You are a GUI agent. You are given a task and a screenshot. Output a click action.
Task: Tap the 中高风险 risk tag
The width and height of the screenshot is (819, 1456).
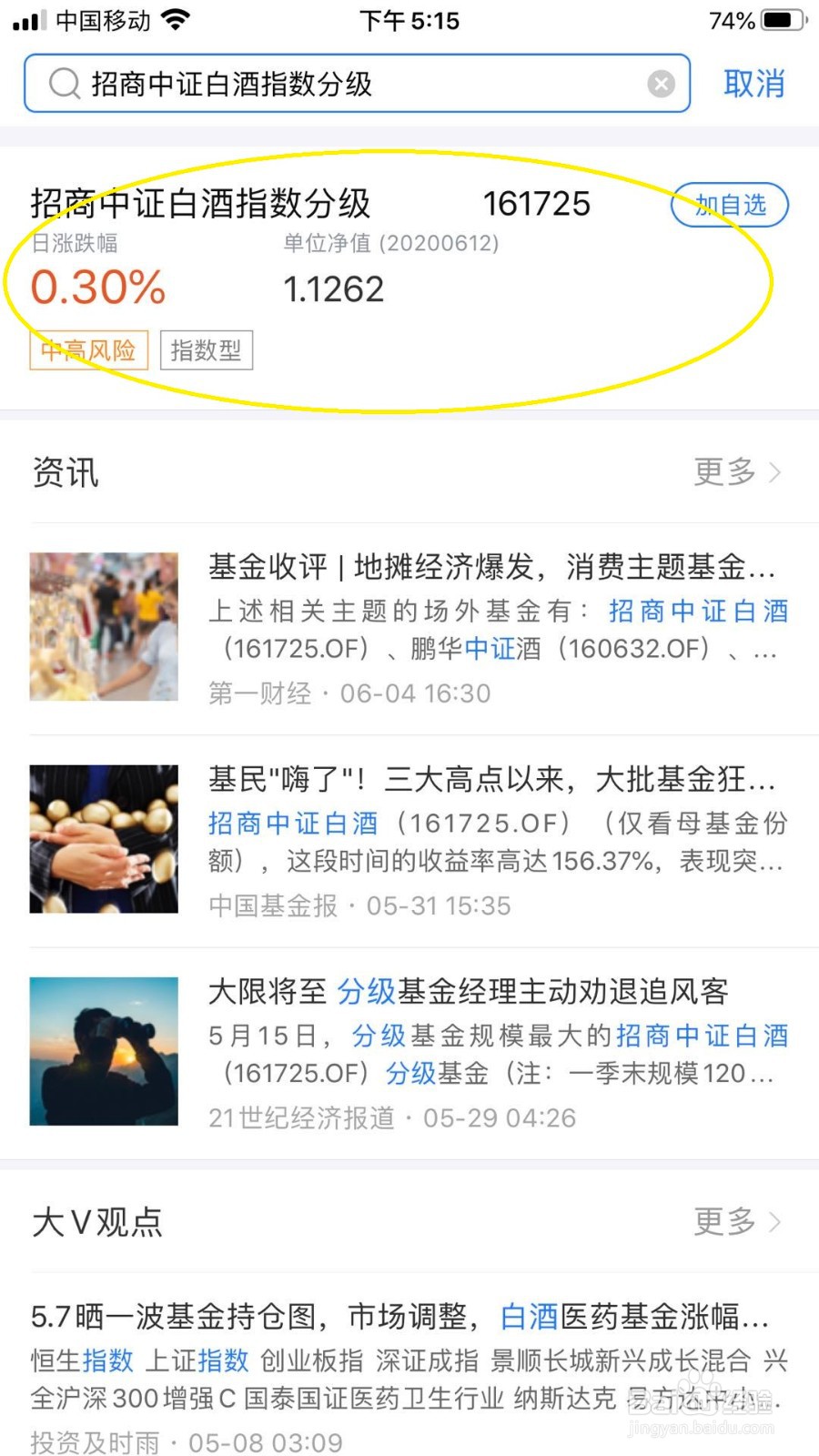click(87, 349)
